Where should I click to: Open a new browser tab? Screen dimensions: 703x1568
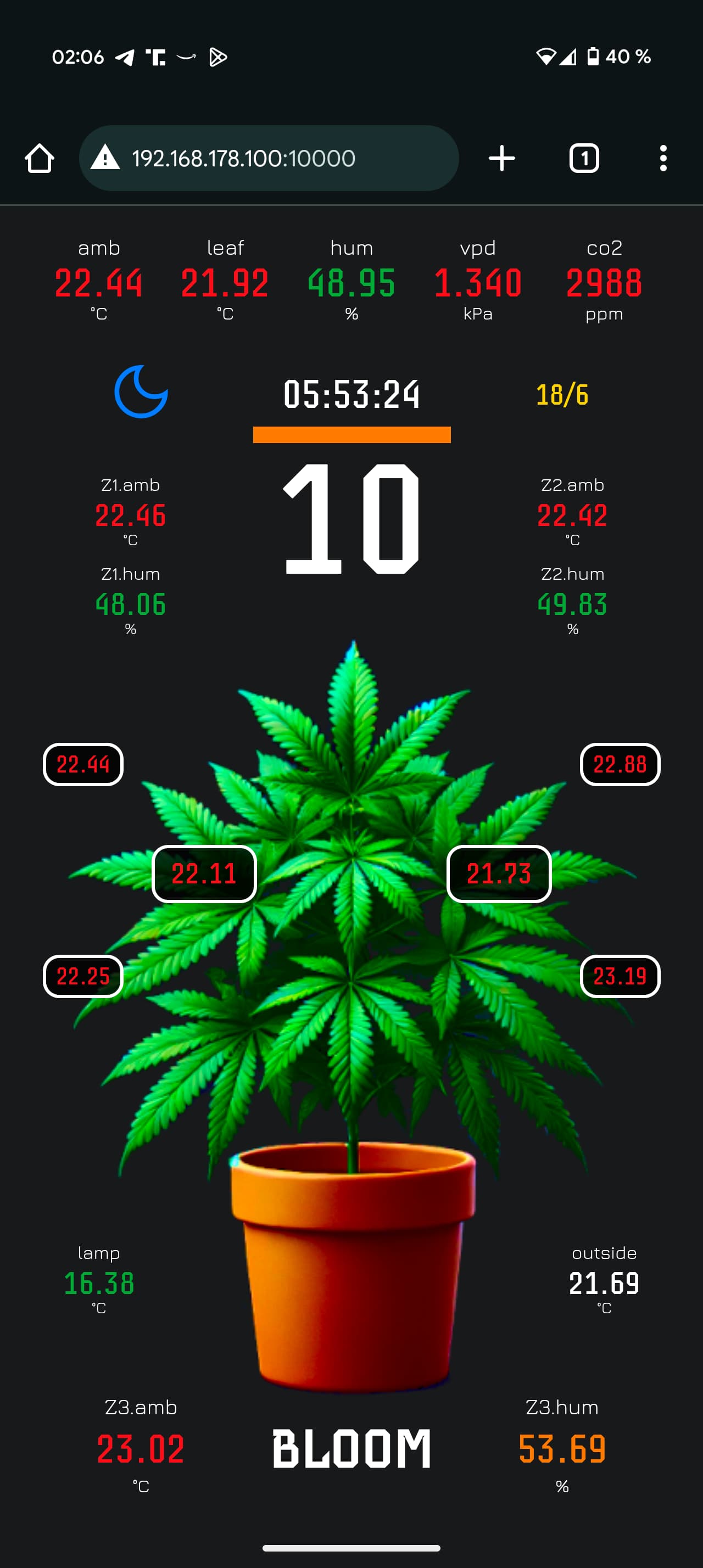502,158
